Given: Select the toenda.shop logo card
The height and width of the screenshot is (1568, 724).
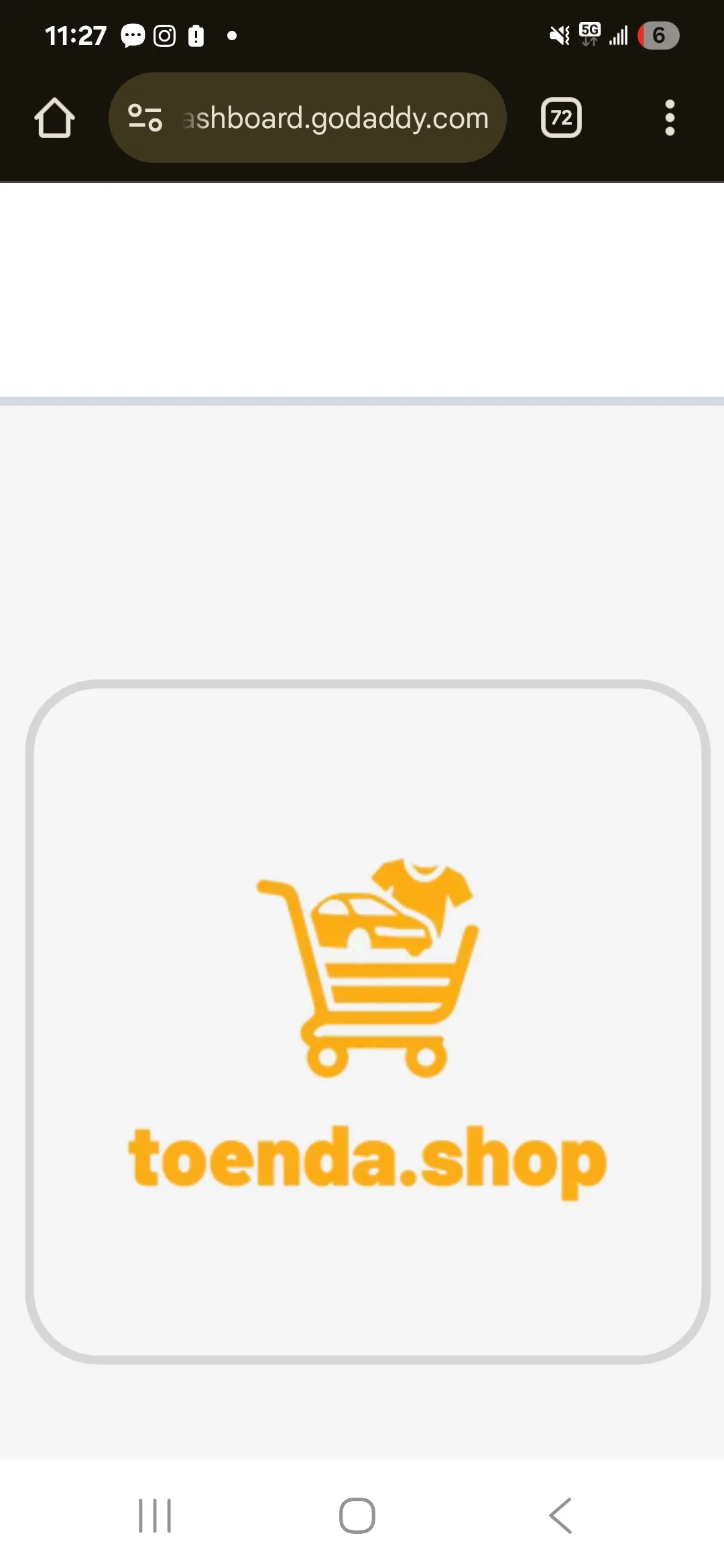Looking at the screenshot, I should click(x=367, y=1021).
